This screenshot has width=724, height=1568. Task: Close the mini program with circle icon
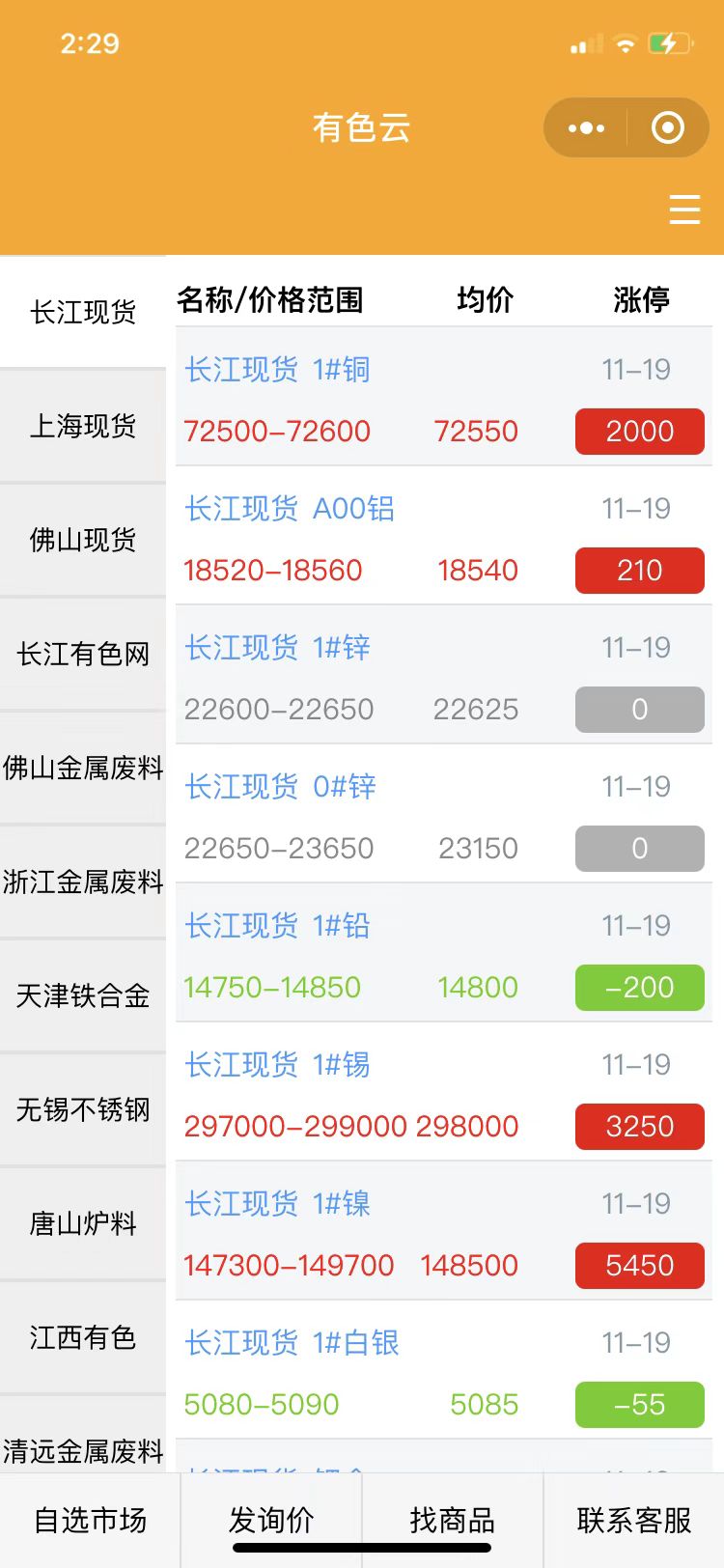(x=668, y=127)
